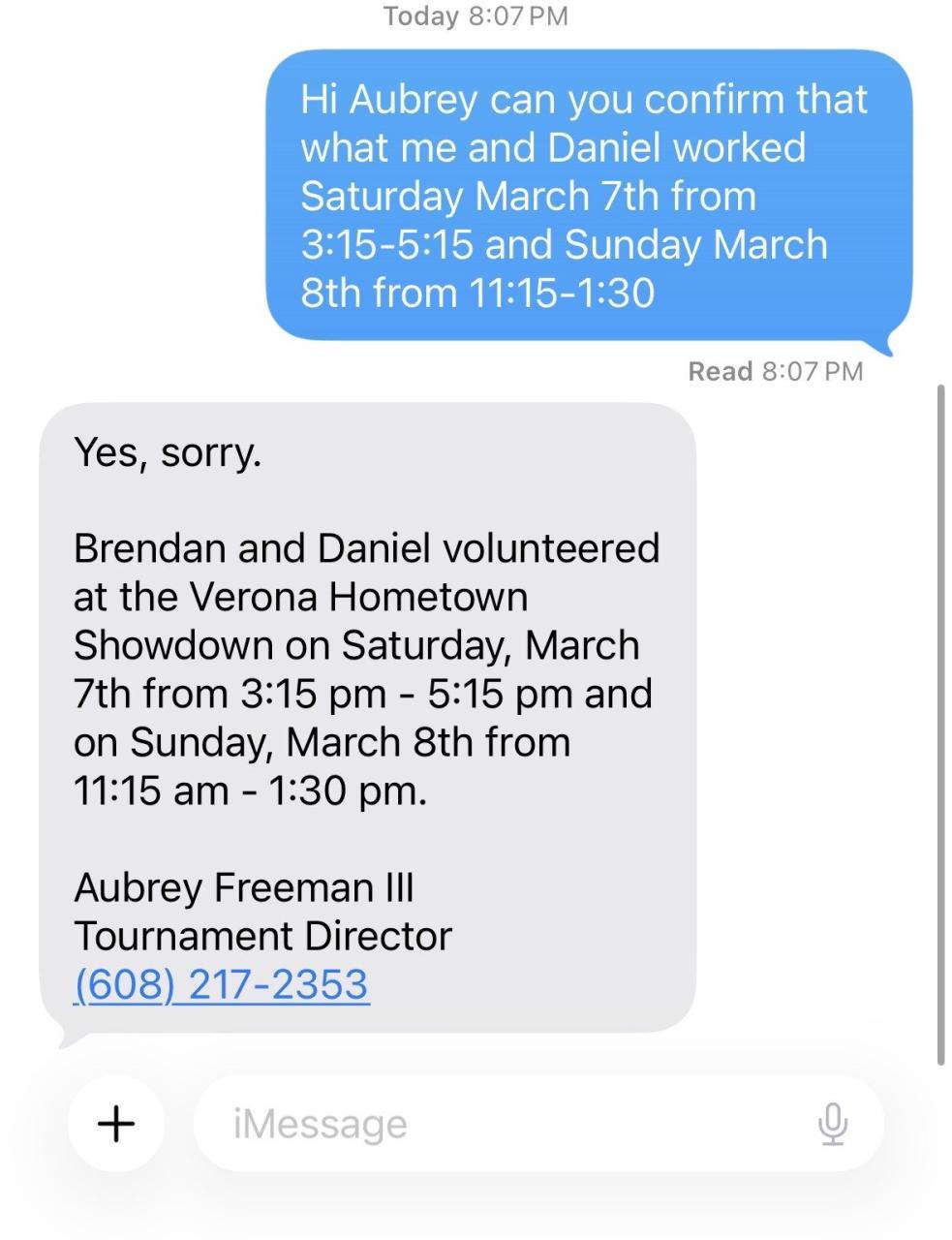Tap the iMessage text field
The height and width of the screenshot is (1240, 952).
click(x=504, y=1124)
